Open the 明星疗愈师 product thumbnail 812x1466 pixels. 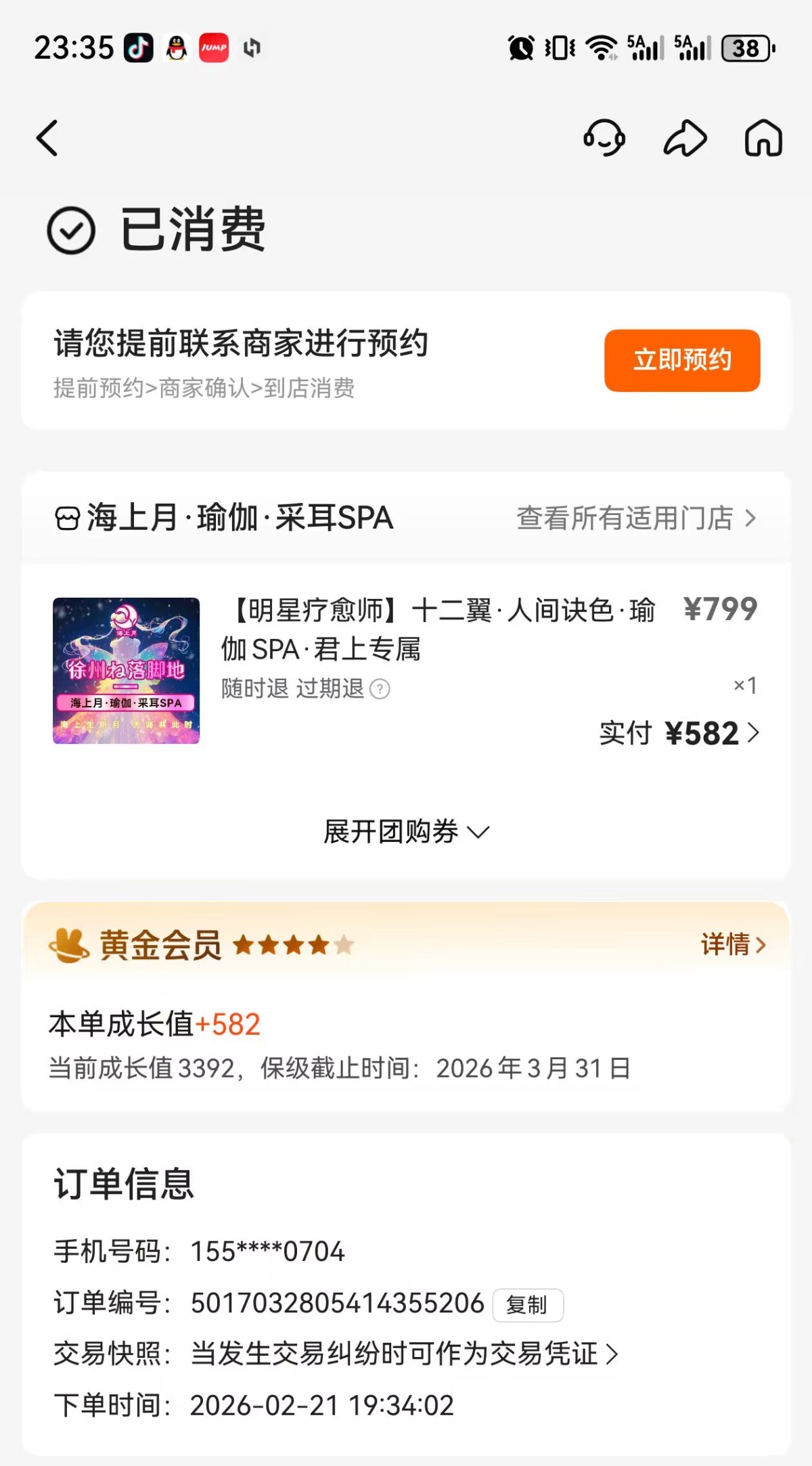(x=127, y=671)
